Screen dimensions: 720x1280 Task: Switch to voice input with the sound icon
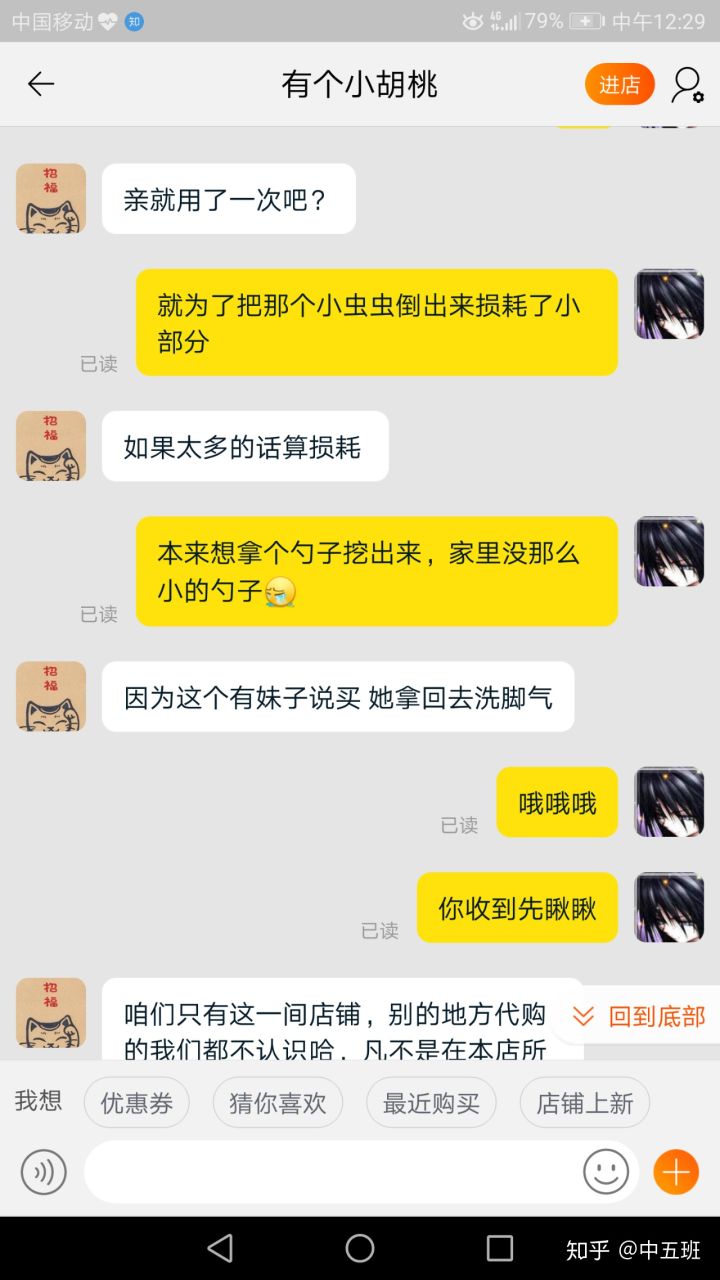tap(44, 1172)
